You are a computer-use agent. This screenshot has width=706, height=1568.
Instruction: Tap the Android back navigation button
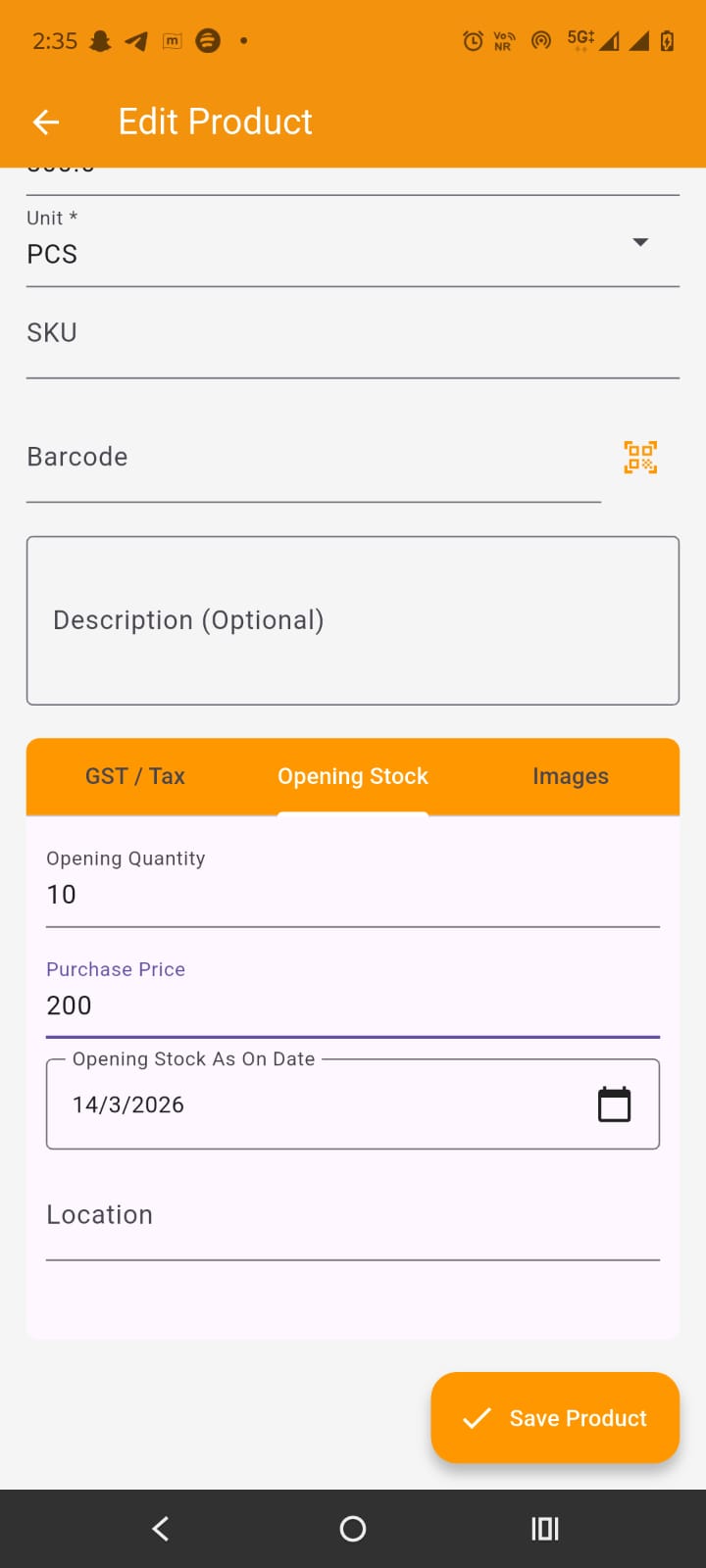[x=160, y=1528]
